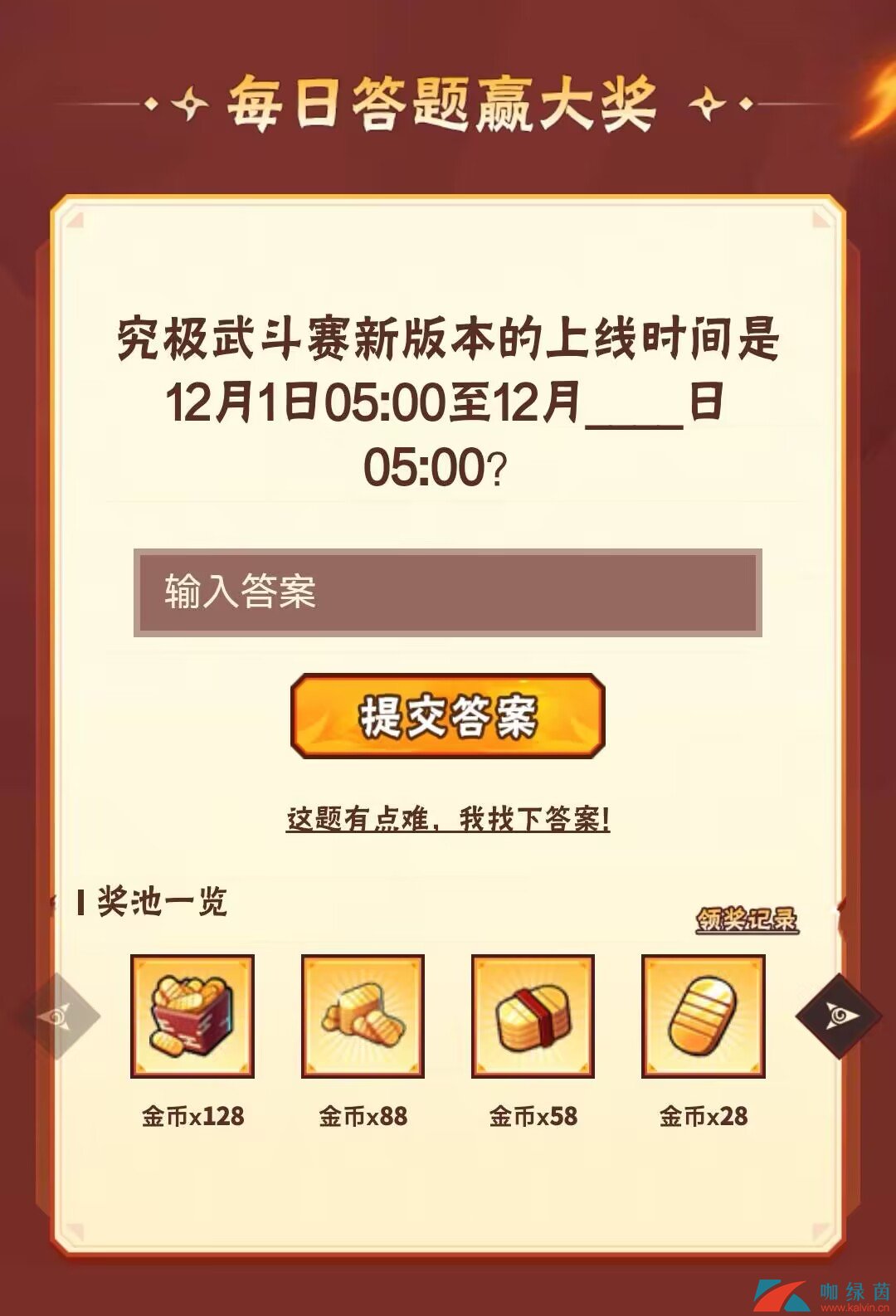This screenshot has width=896, height=1316.
Task: Submit with the 提交答案 button
Action: pyautogui.click(x=447, y=716)
